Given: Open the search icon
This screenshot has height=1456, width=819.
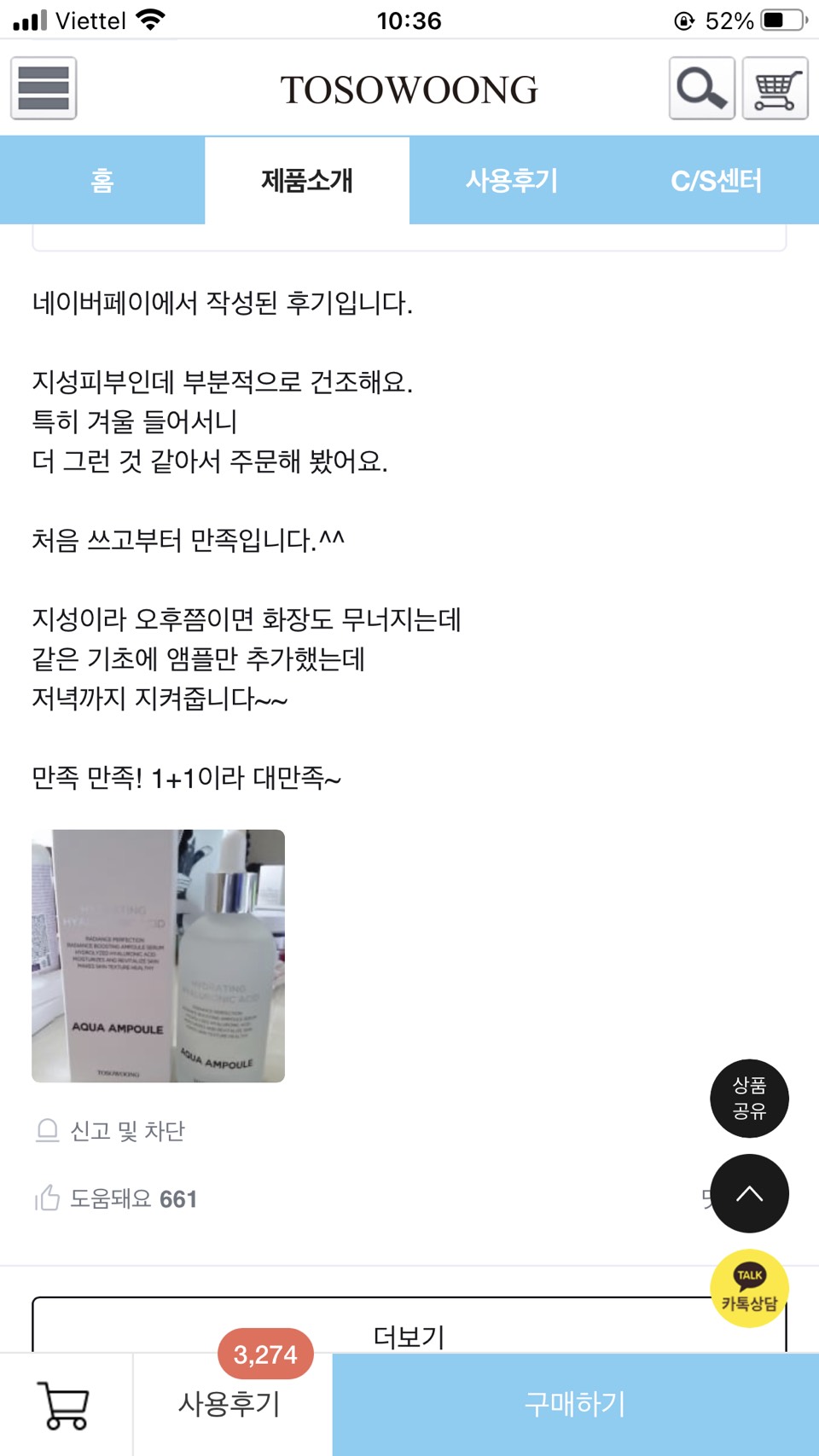Looking at the screenshot, I should [701, 89].
